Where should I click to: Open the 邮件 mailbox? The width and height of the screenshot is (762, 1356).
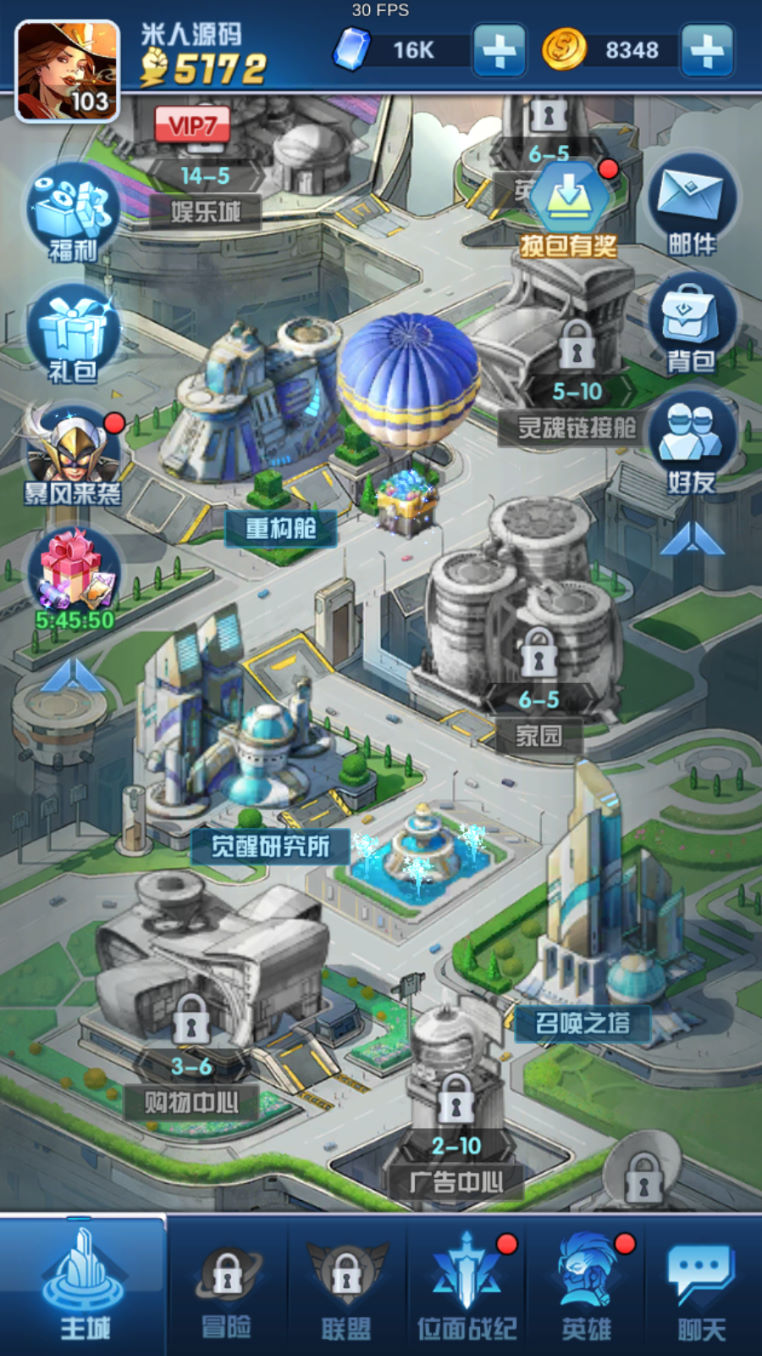tap(692, 205)
